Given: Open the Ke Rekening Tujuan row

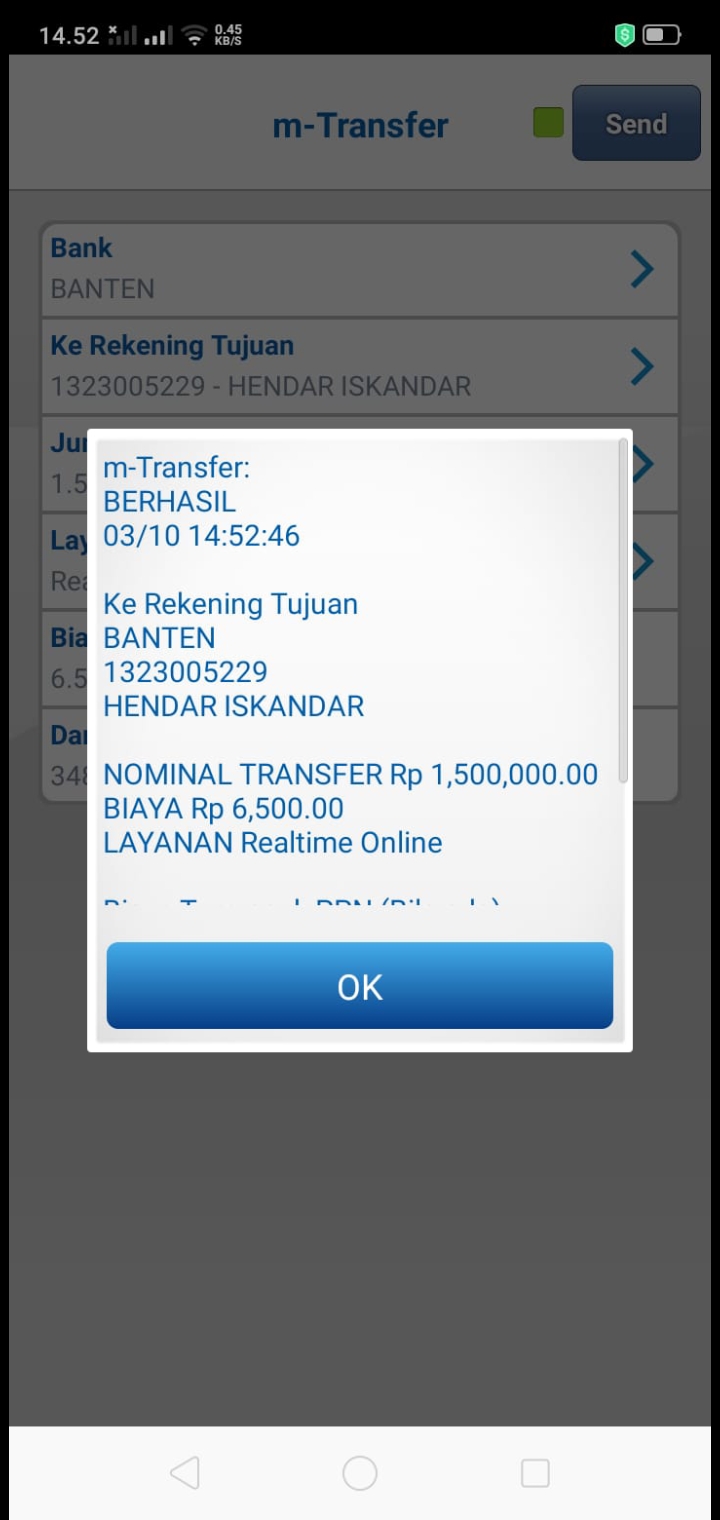Looking at the screenshot, I should tap(360, 366).
